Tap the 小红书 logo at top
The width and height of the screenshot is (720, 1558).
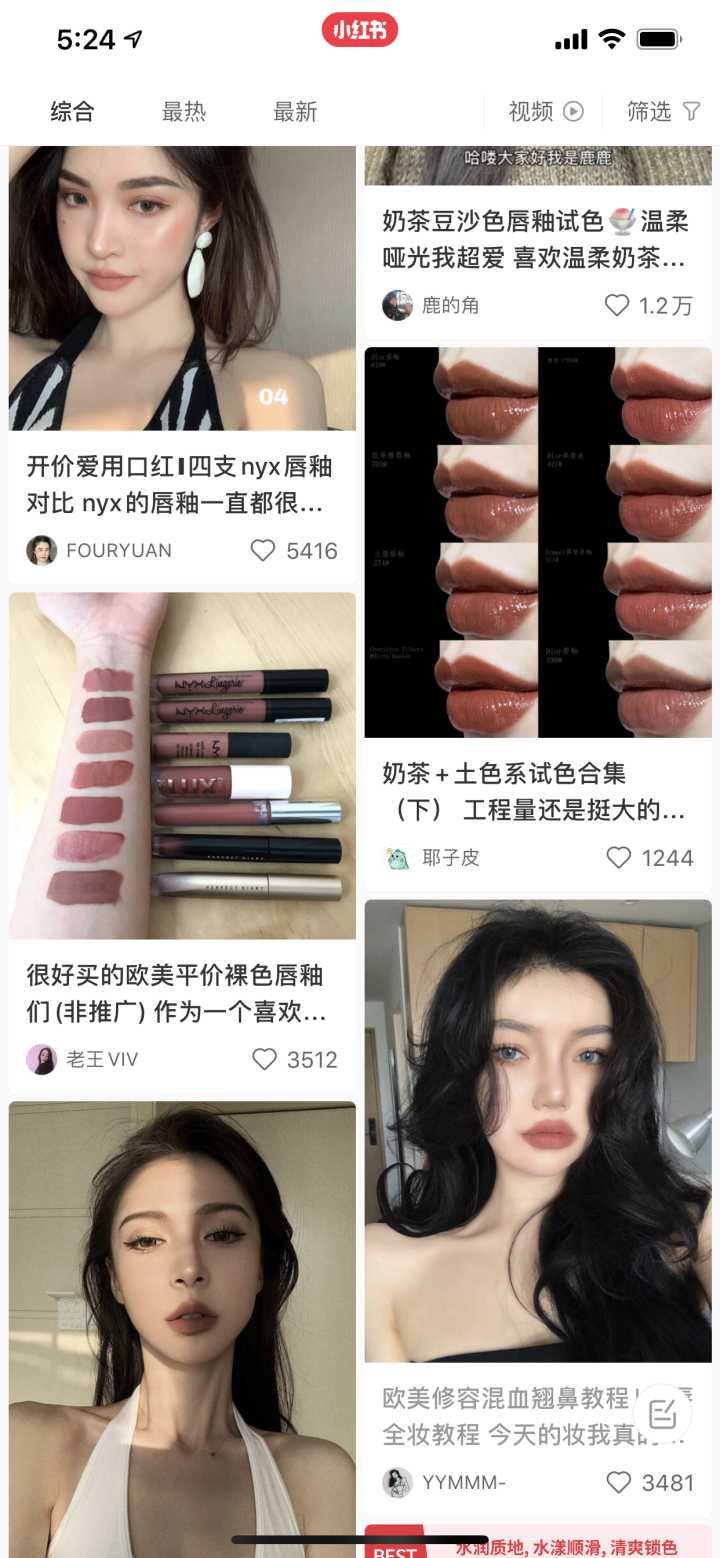pyautogui.click(x=360, y=30)
